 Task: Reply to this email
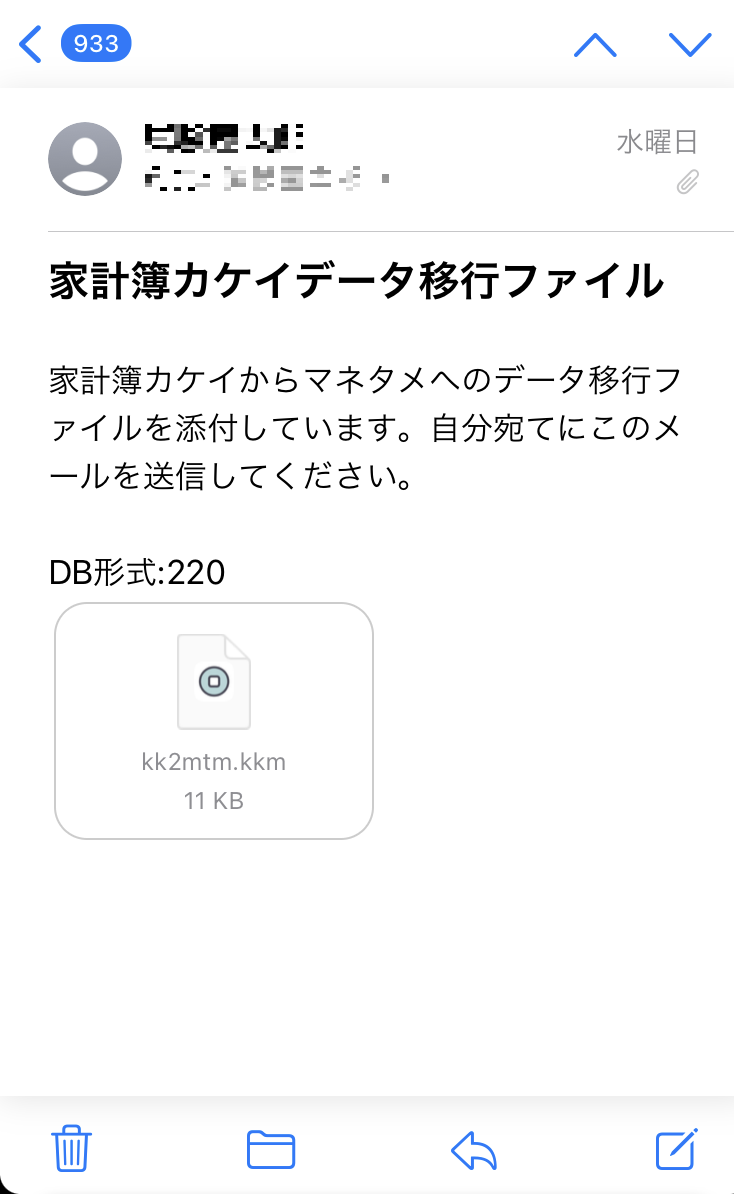pos(474,1149)
